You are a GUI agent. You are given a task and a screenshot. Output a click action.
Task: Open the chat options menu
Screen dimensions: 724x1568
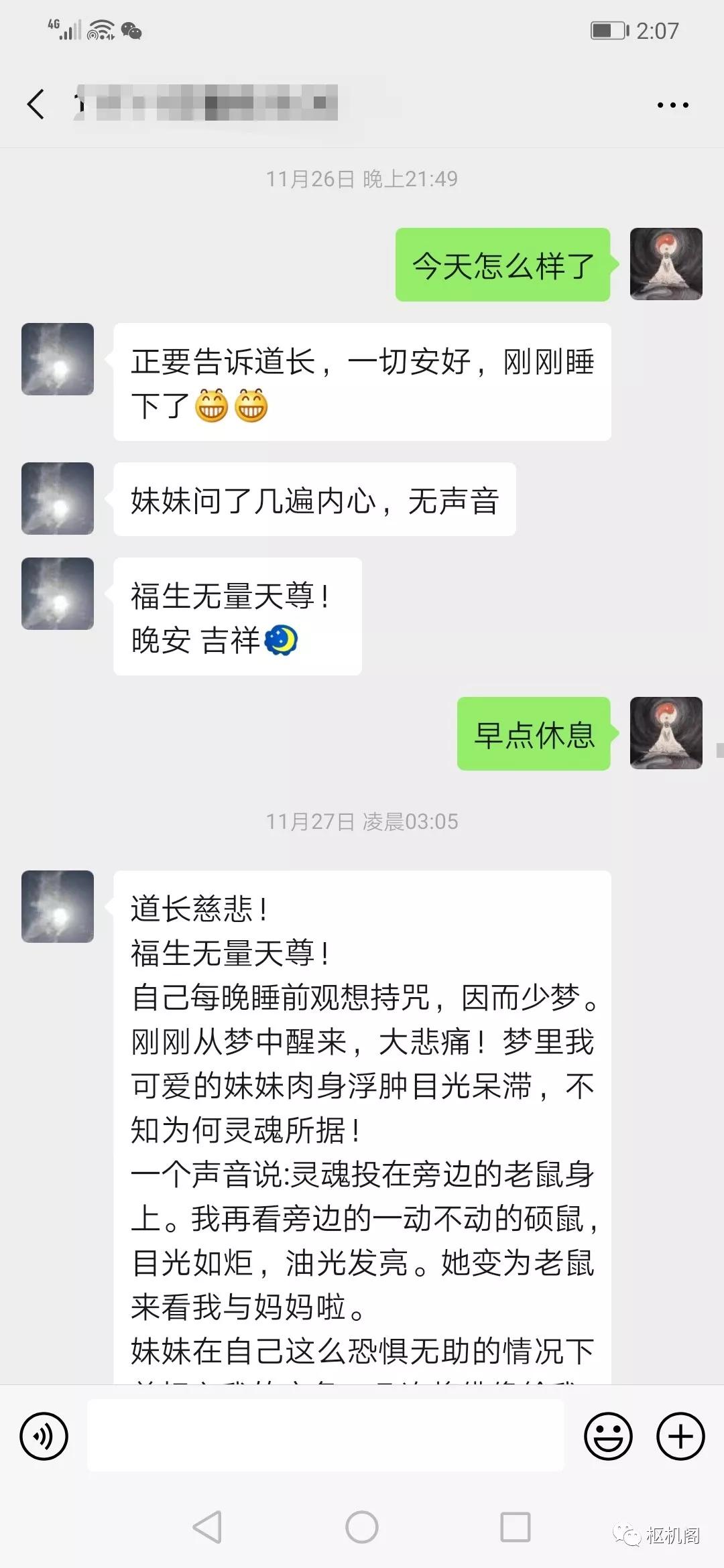pos(672,105)
